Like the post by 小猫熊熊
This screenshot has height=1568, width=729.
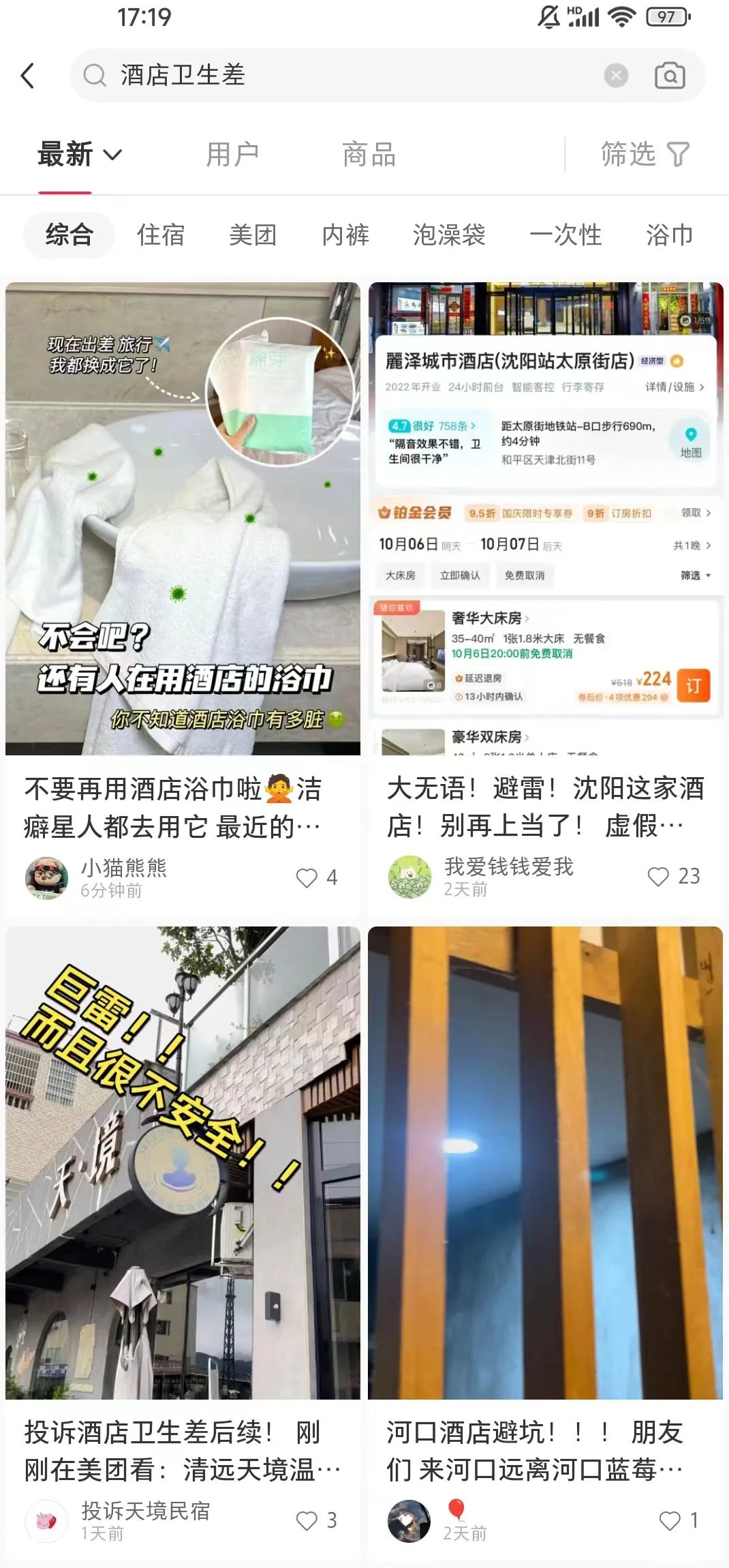point(307,877)
